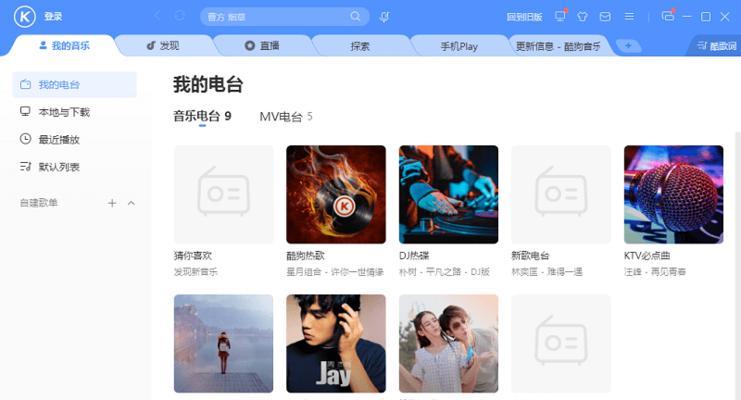Open 本地与下载 in the sidebar
Viewport: 741px width, 400px height.
[64, 112]
